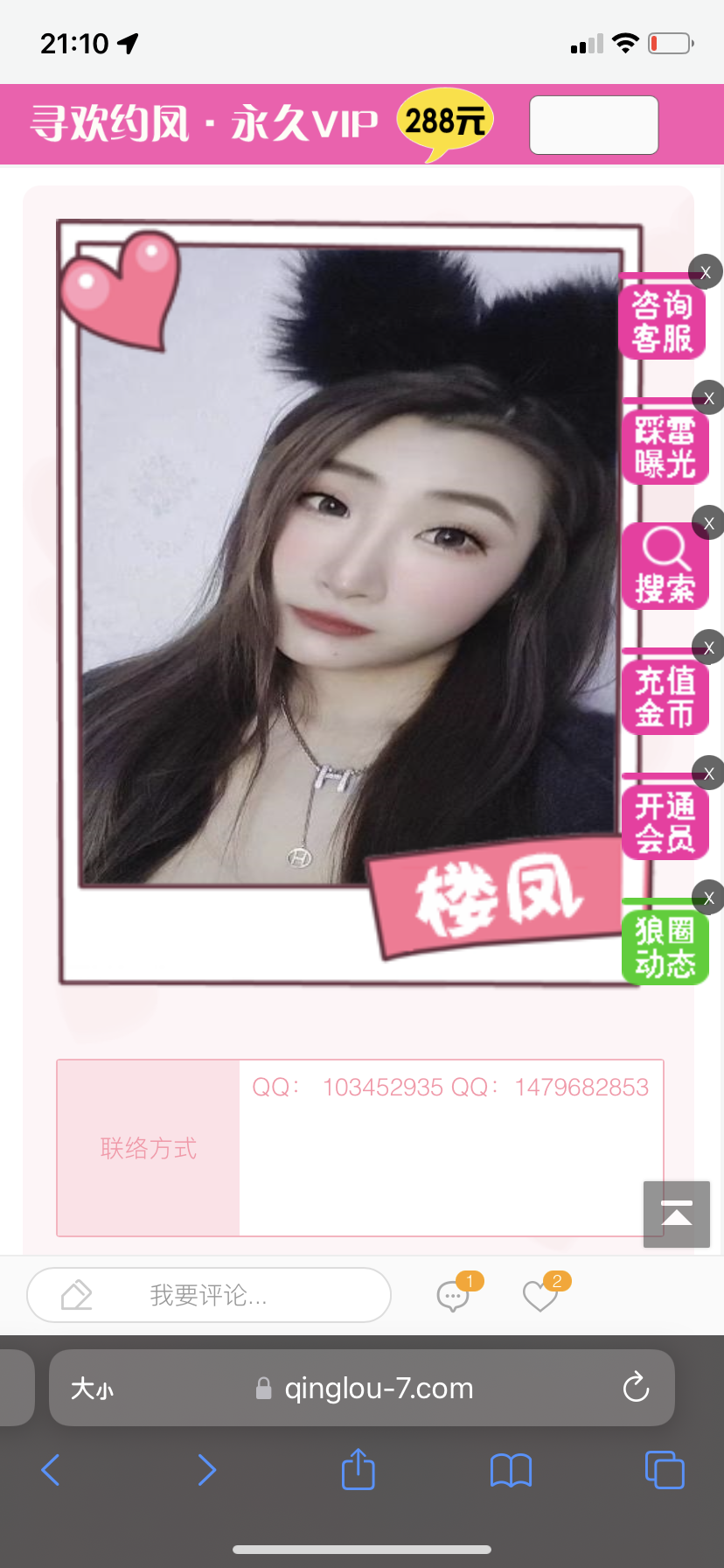
Task: Tap the 咨询客服 floating button
Action: (x=662, y=321)
